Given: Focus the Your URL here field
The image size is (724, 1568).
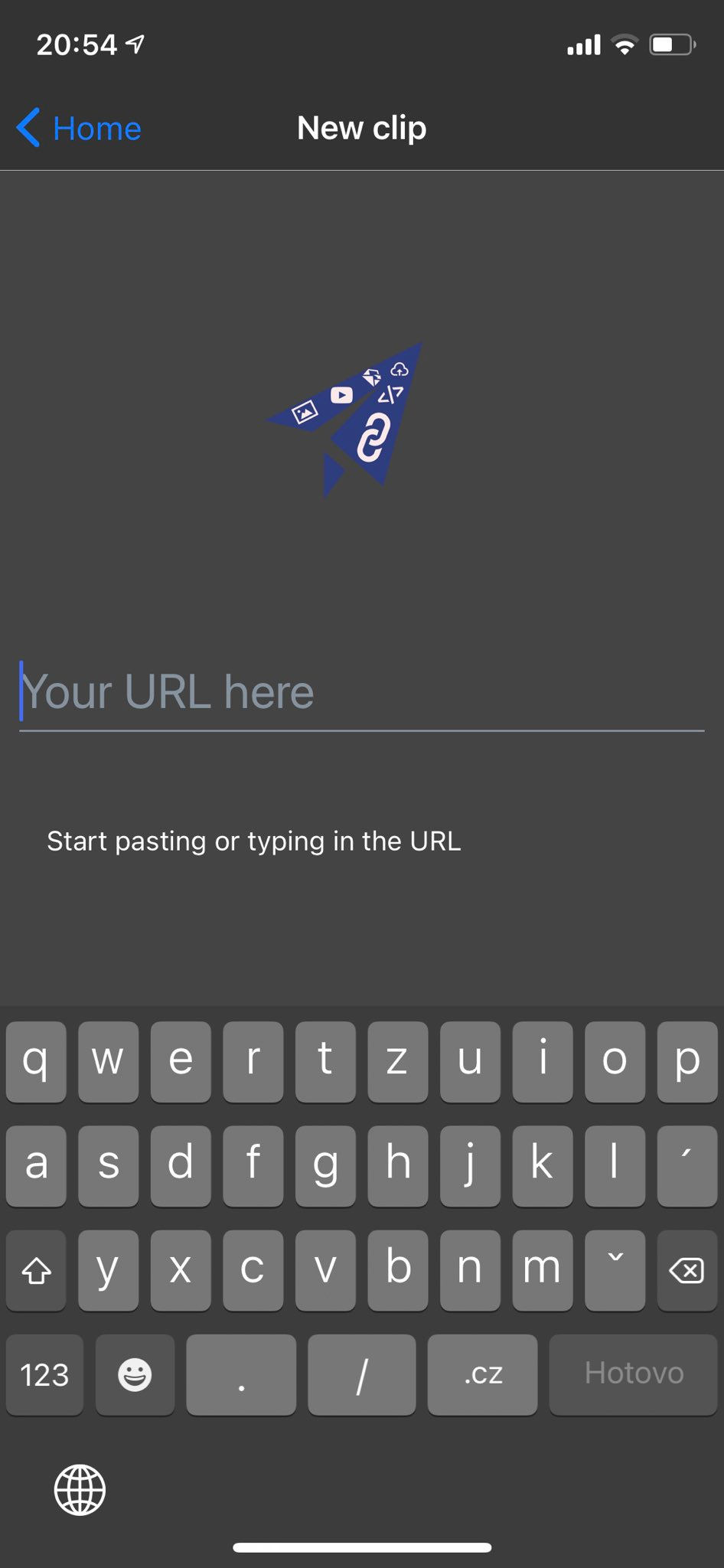Looking at the screenshot, I should tap(361, 692).
